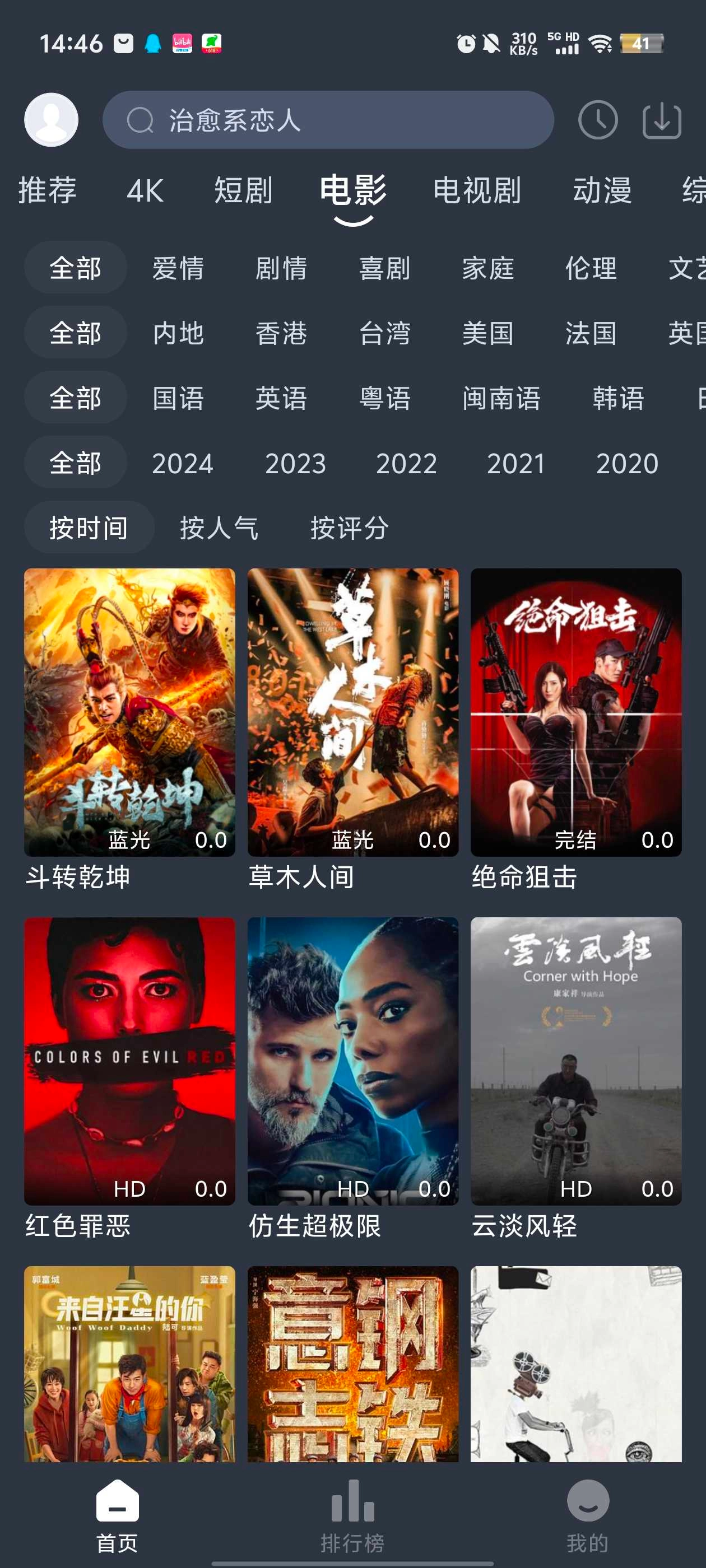Image resolution: width=706 pixels, height=1568 pixels.
Task: Choose 粤语 language filter
Action: 384,399
